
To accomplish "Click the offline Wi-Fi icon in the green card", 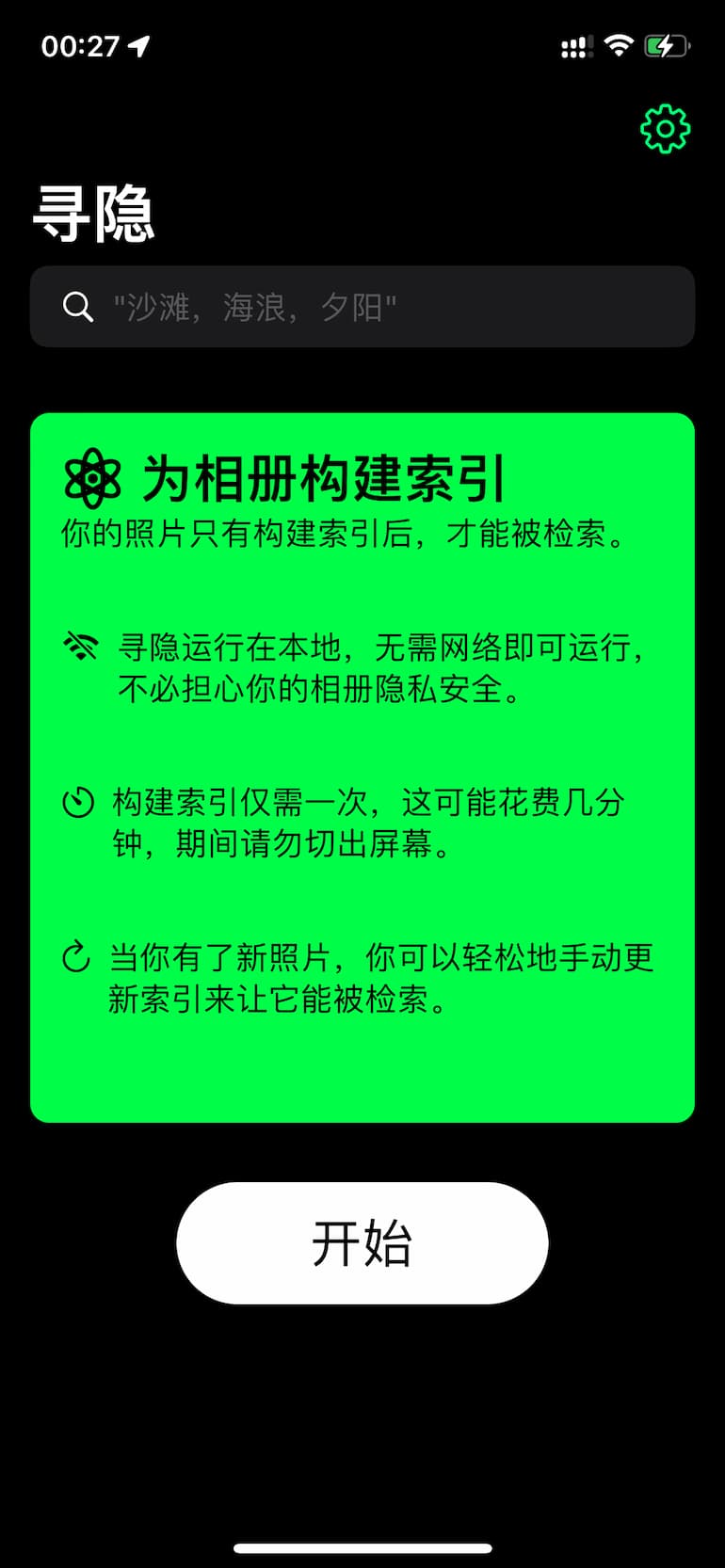I will (x=81, y=646).
